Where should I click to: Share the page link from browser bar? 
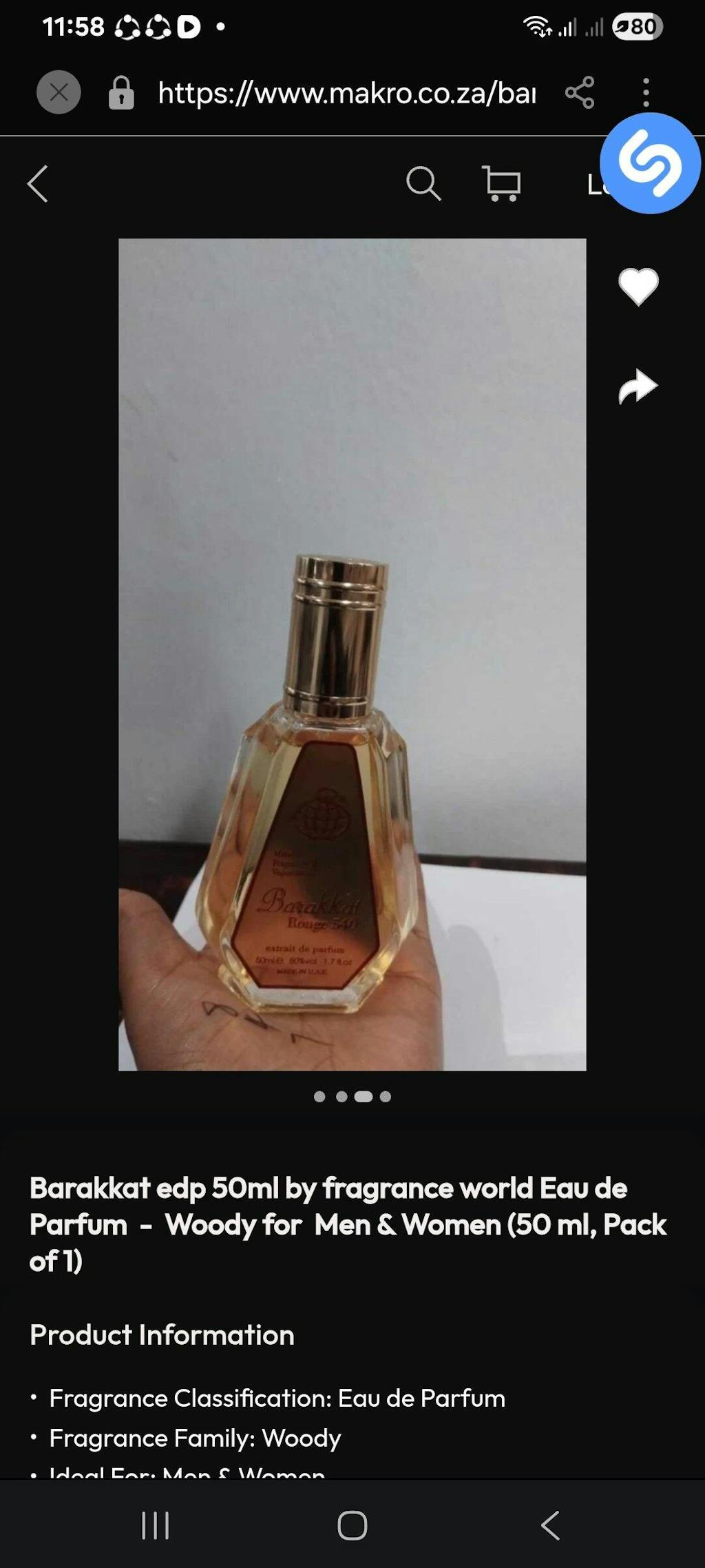point(579,92)
